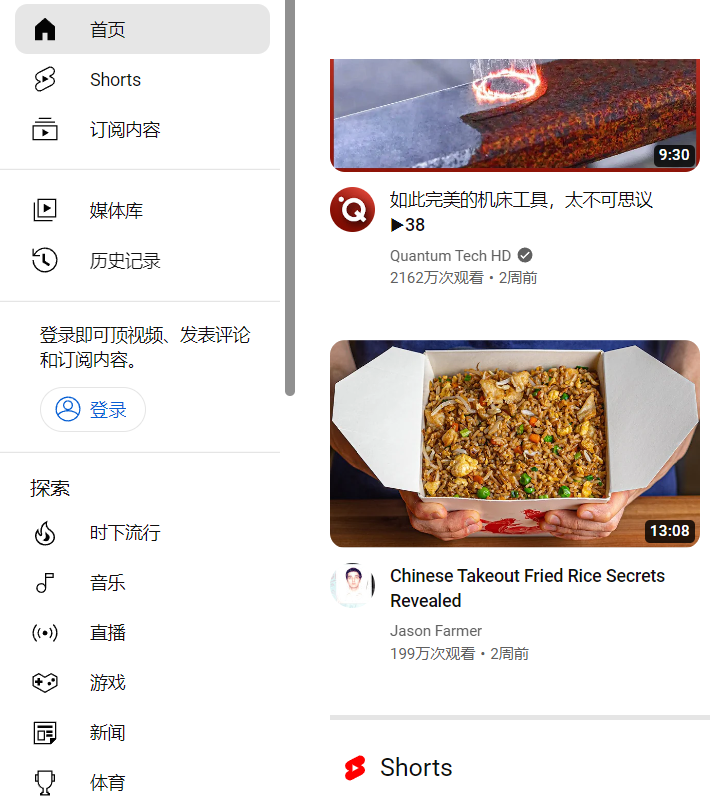Open the 直播 live section

click(x=142, y=633)
